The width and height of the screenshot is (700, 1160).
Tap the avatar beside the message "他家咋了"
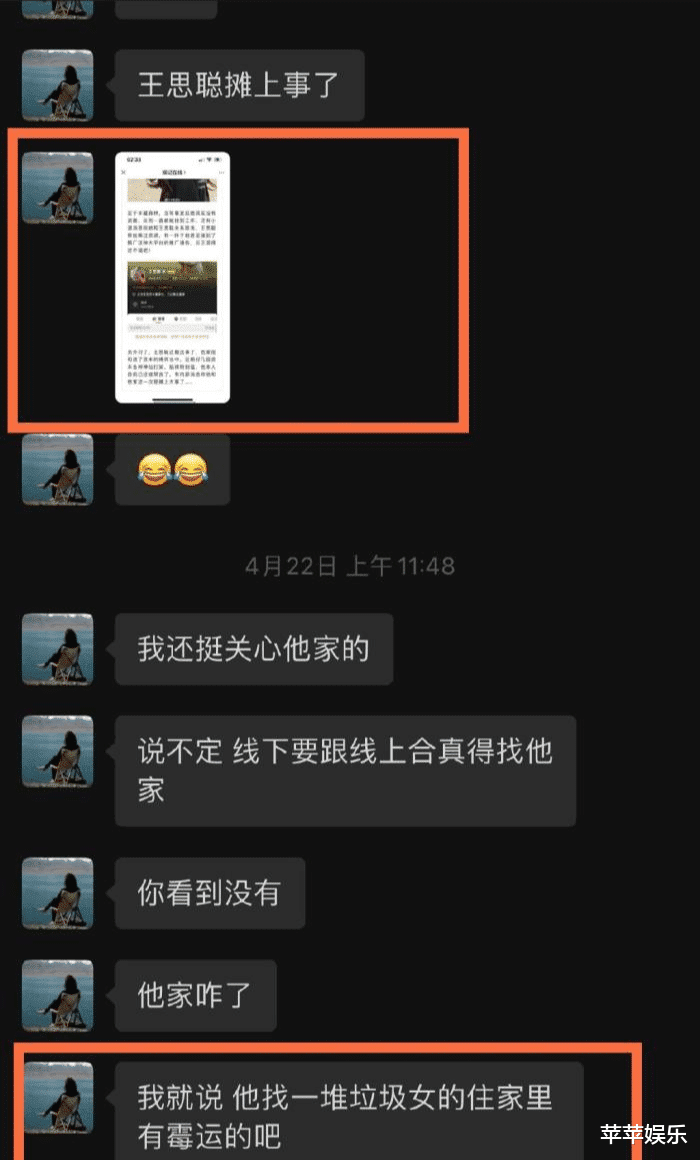pos(57,995)
